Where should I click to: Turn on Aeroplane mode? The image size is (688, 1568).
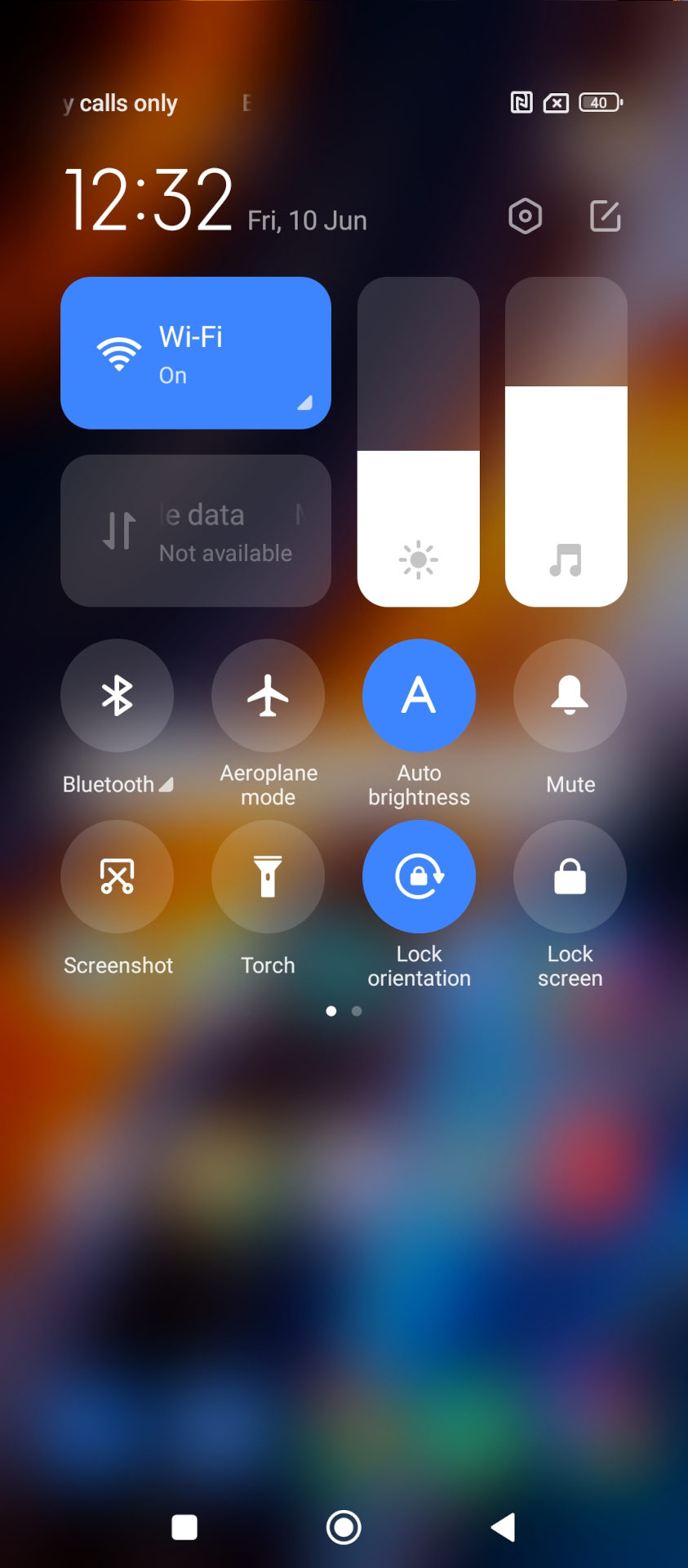click(269, 696)
